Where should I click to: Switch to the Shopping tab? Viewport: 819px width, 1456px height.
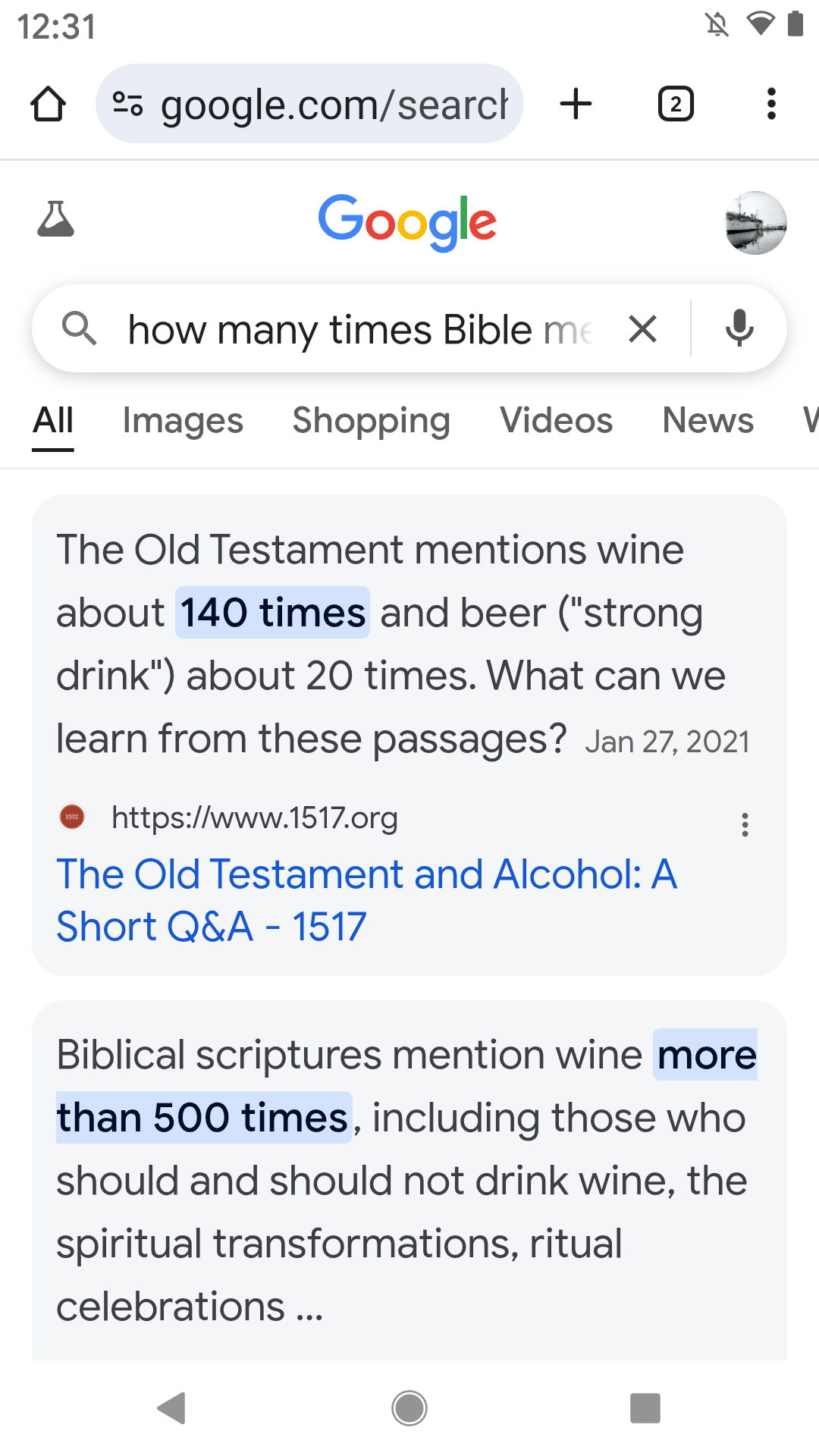click(x=372, y=421)
